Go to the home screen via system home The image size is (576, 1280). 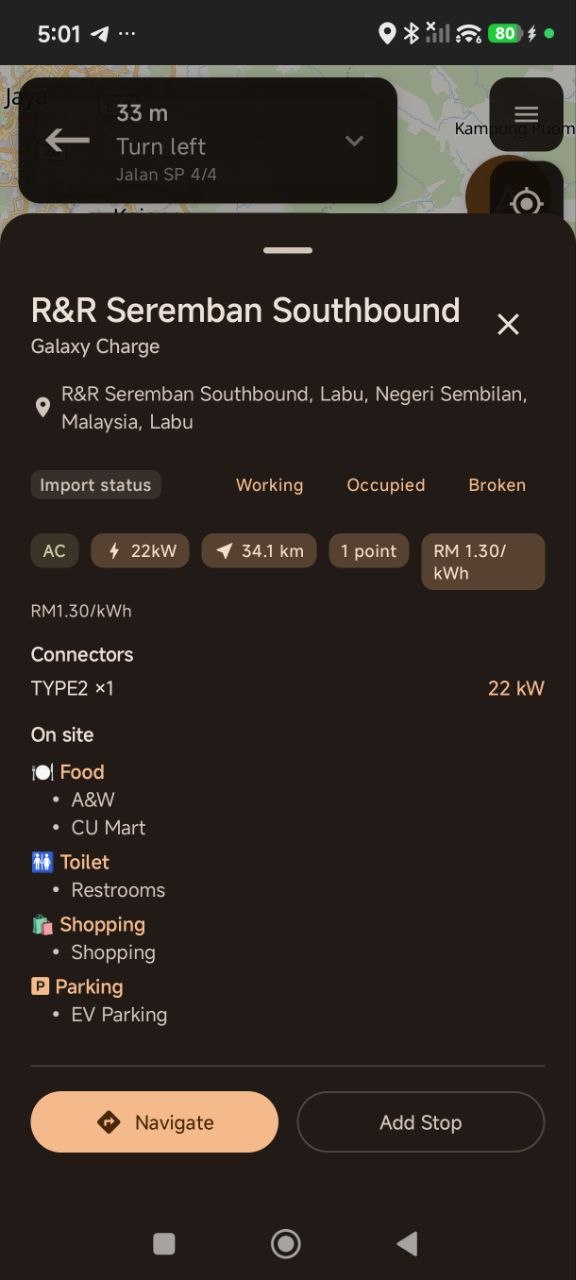tap(286, 1243)
